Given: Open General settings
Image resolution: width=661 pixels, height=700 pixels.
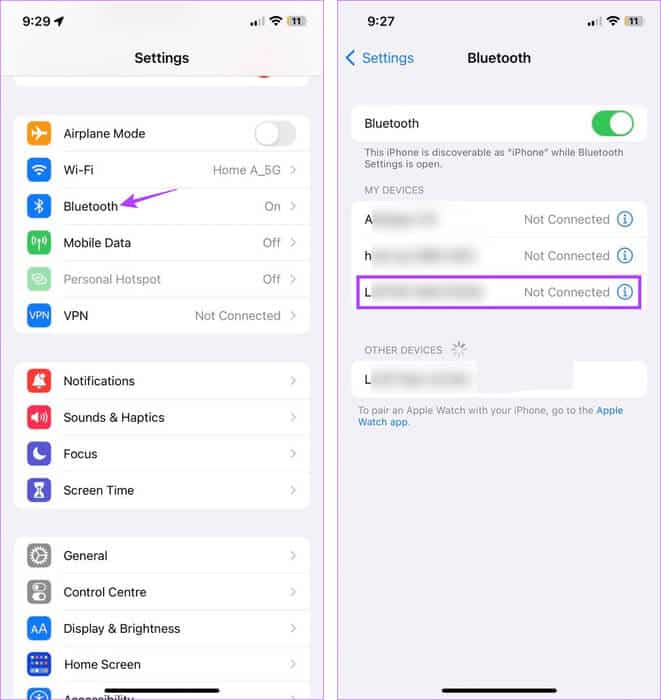Looking at the screenshot, I should 161,556.
